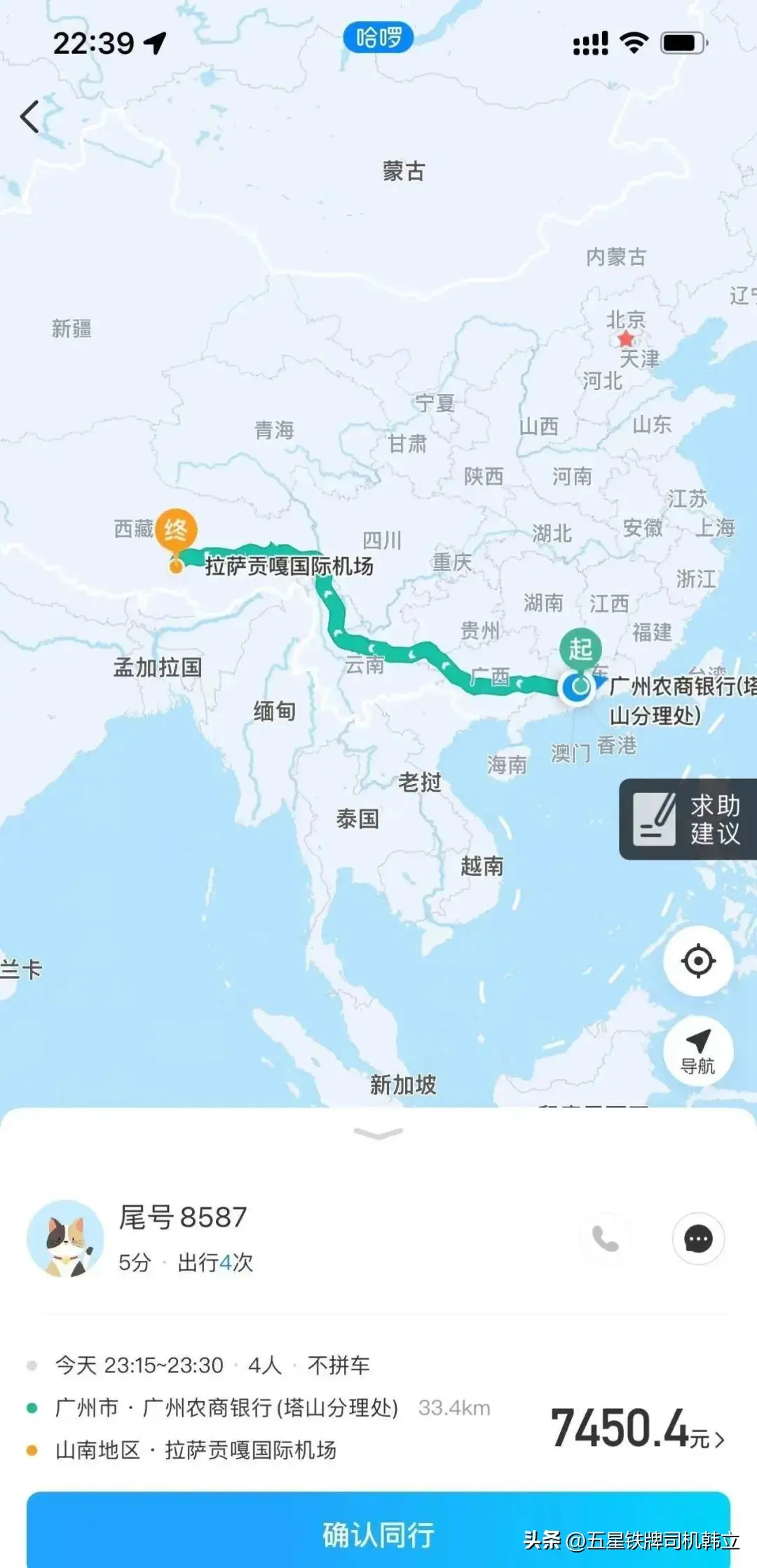The height and width of the screenshot is (1568, 757).
Task: Open passenger 尾号 8587 profile avatar
Action: (x=65, y=1238)
